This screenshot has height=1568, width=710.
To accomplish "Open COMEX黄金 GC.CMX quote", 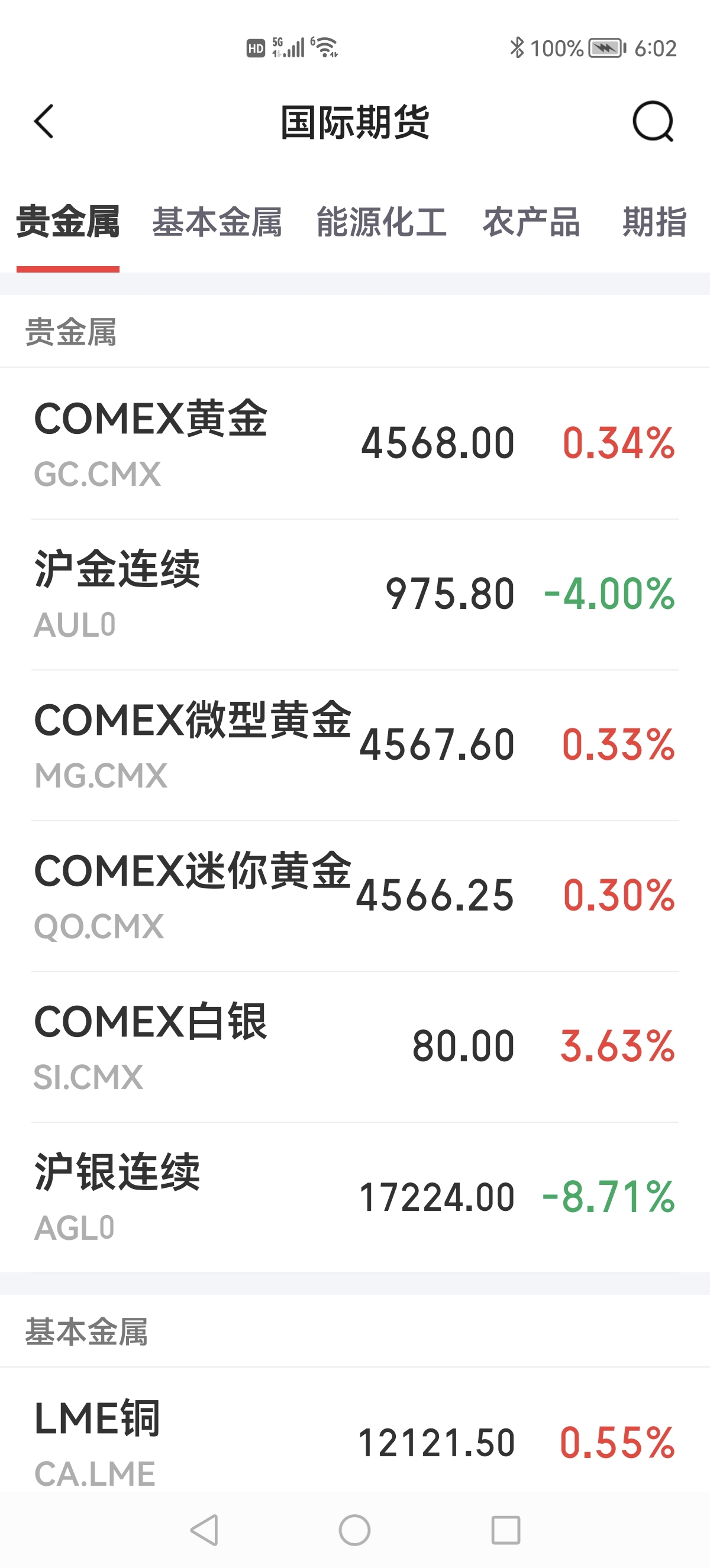I will (x=354, y=443).
